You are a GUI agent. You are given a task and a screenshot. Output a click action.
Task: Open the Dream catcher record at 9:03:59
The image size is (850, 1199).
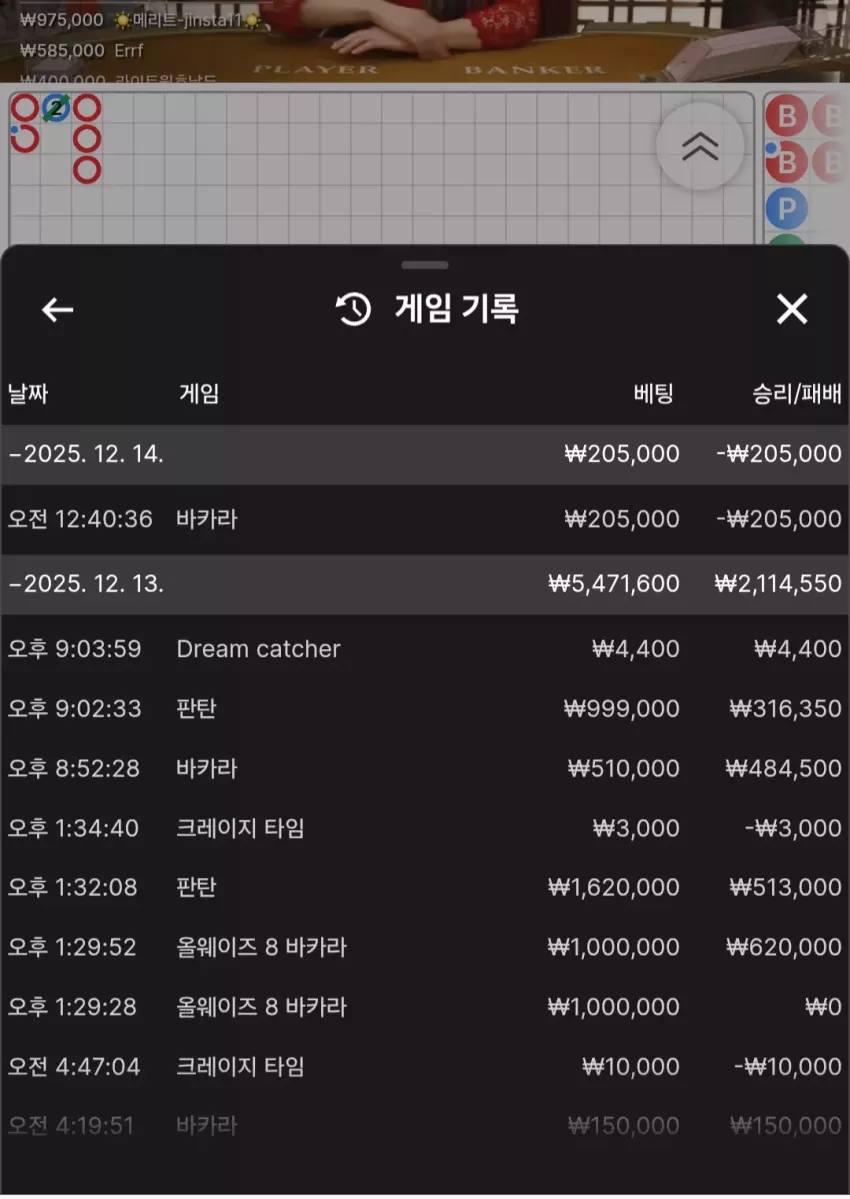(x=425, y=649)
